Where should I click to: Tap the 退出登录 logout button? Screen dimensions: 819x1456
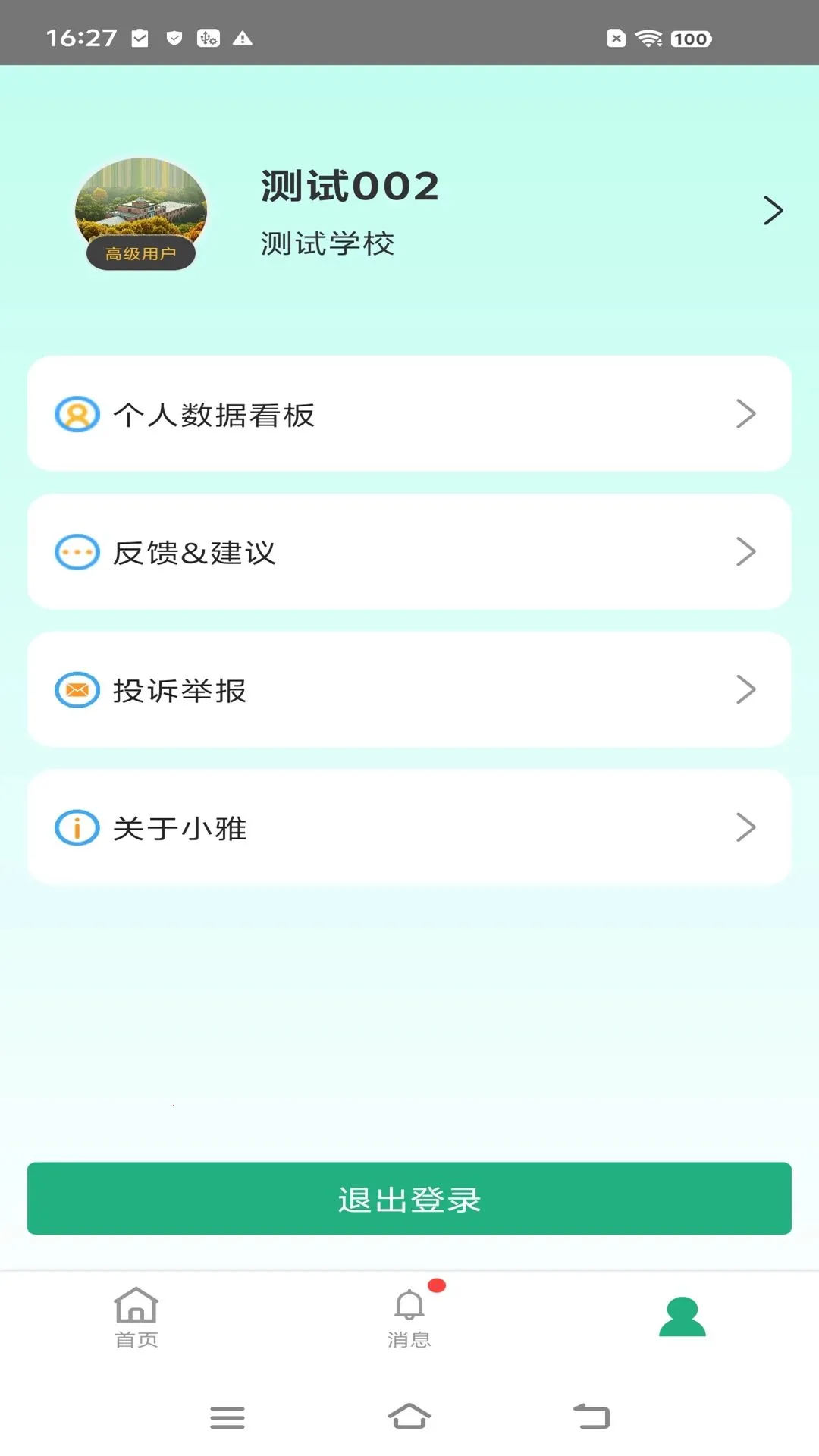[x=409, y=1198]
